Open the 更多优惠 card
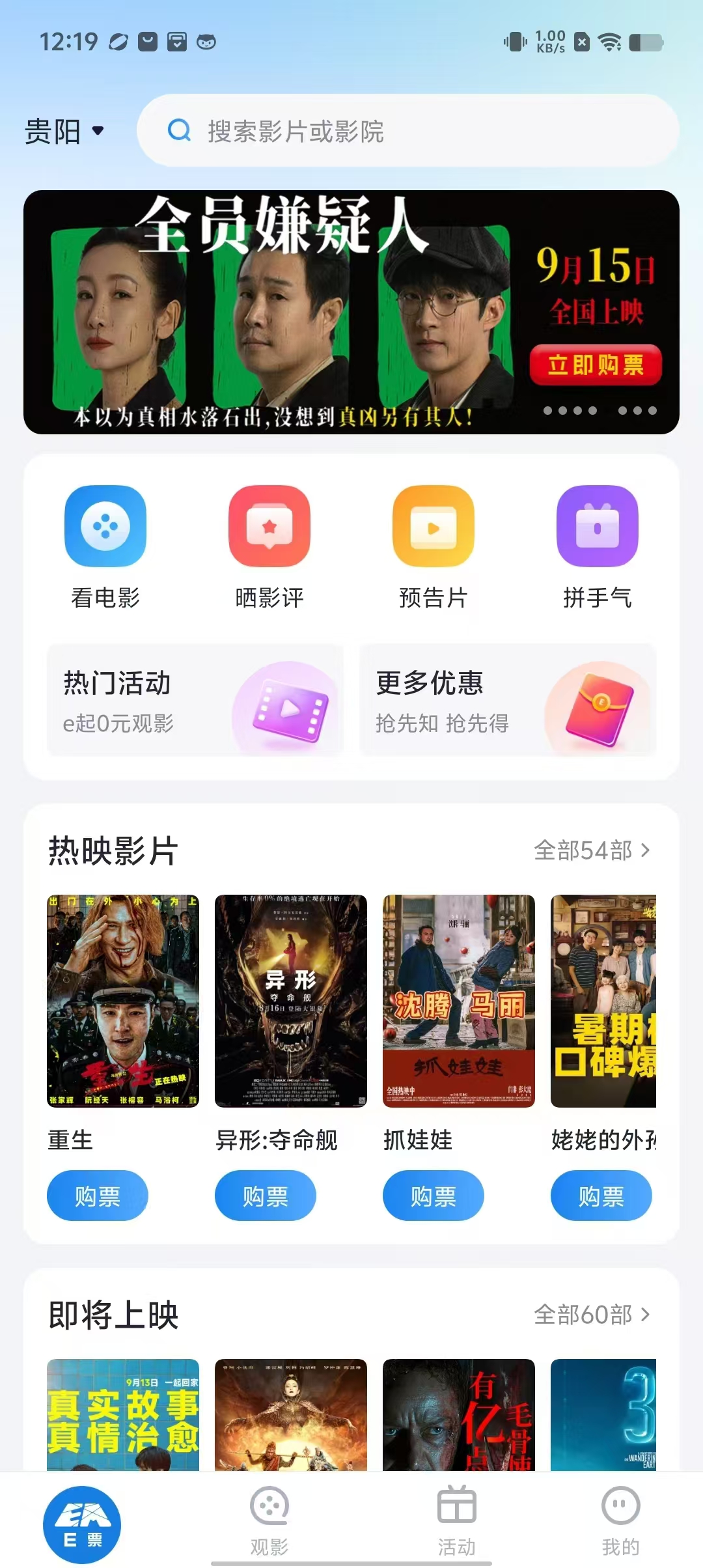The width and height of the screenshot is (703, 1568). coord(508,700)
